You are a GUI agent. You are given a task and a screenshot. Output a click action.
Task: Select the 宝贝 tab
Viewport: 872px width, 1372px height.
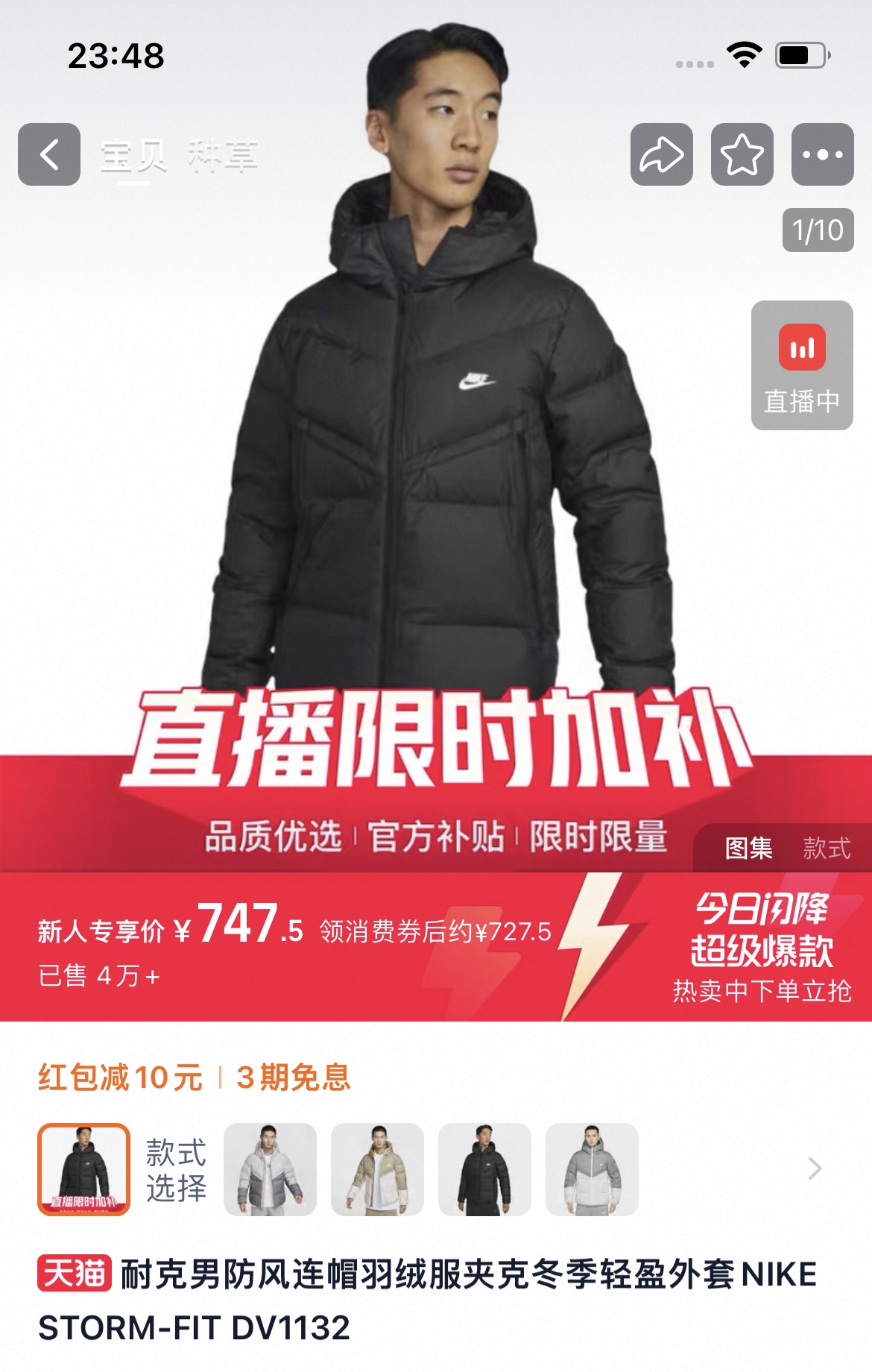pyautogui.click(x=133, y=156)
